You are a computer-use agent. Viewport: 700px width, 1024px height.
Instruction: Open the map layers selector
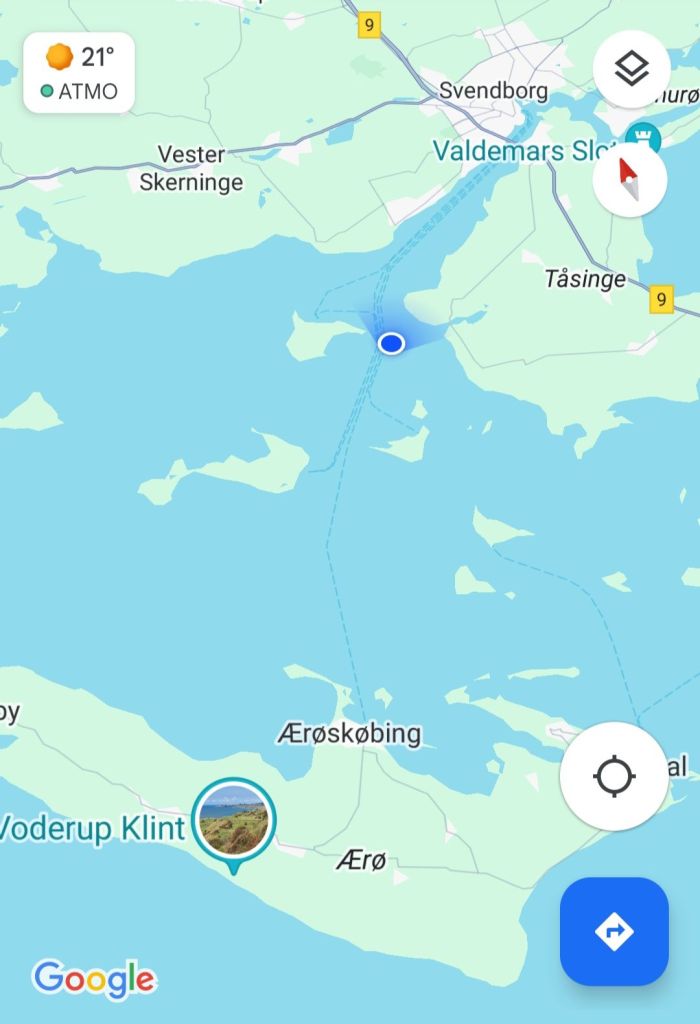tap(631, 69)
